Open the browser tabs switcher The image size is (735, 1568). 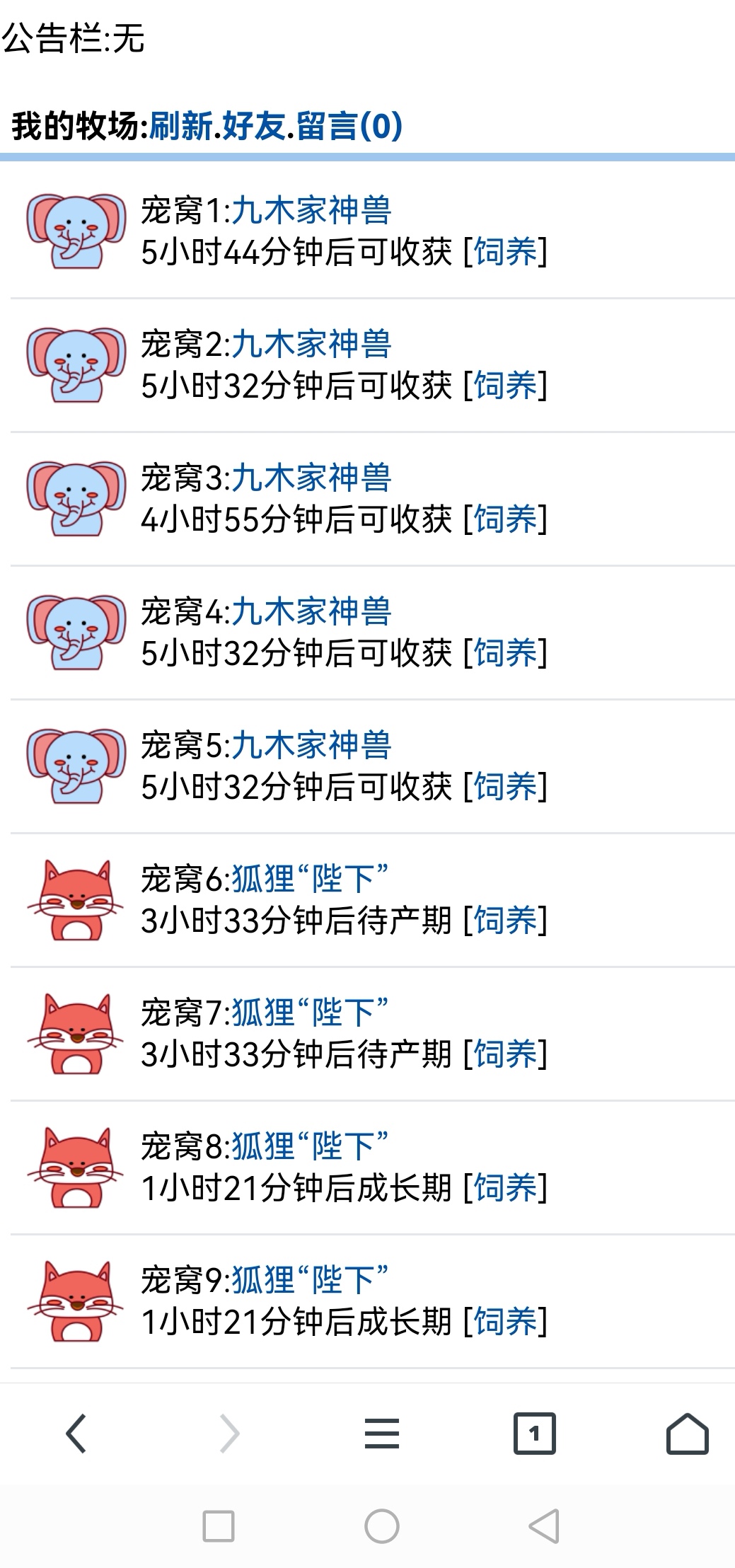point(534,1434)
